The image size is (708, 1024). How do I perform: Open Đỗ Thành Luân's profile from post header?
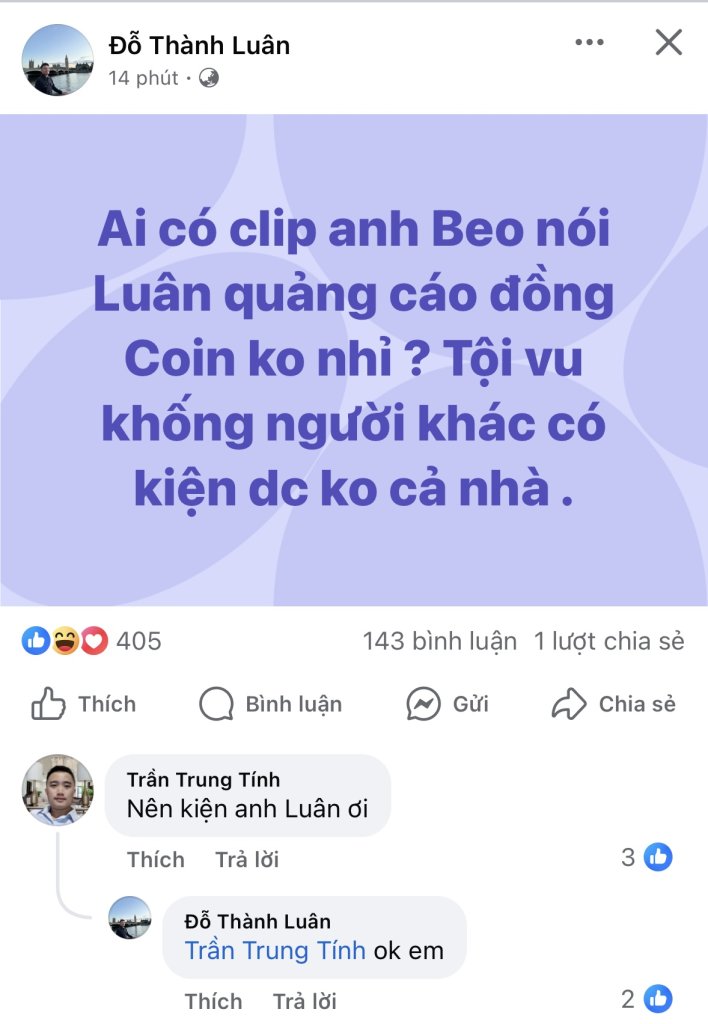pos(199,45)
